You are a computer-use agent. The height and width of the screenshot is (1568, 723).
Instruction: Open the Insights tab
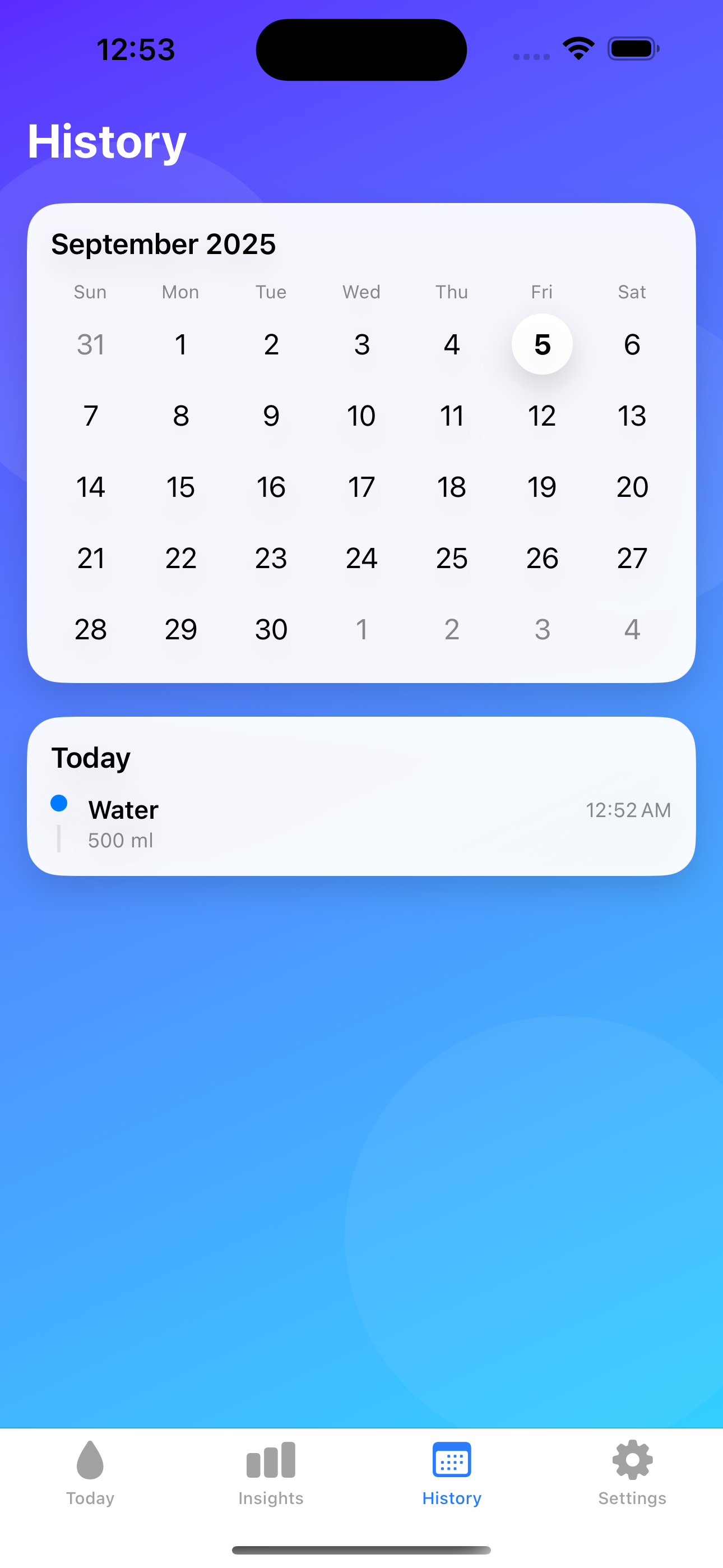click(x=271, y=1473)
